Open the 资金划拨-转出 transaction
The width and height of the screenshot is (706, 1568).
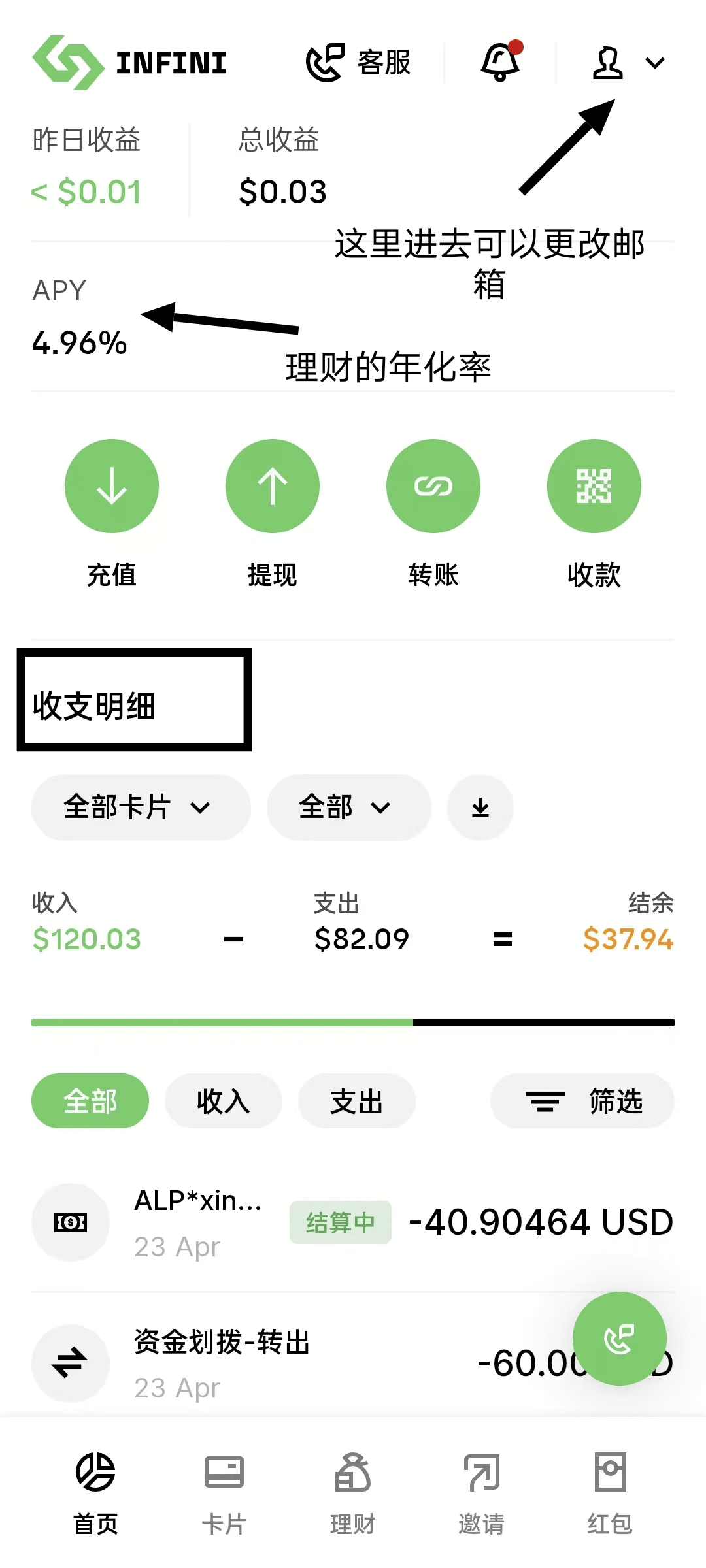coord(353,1363)
